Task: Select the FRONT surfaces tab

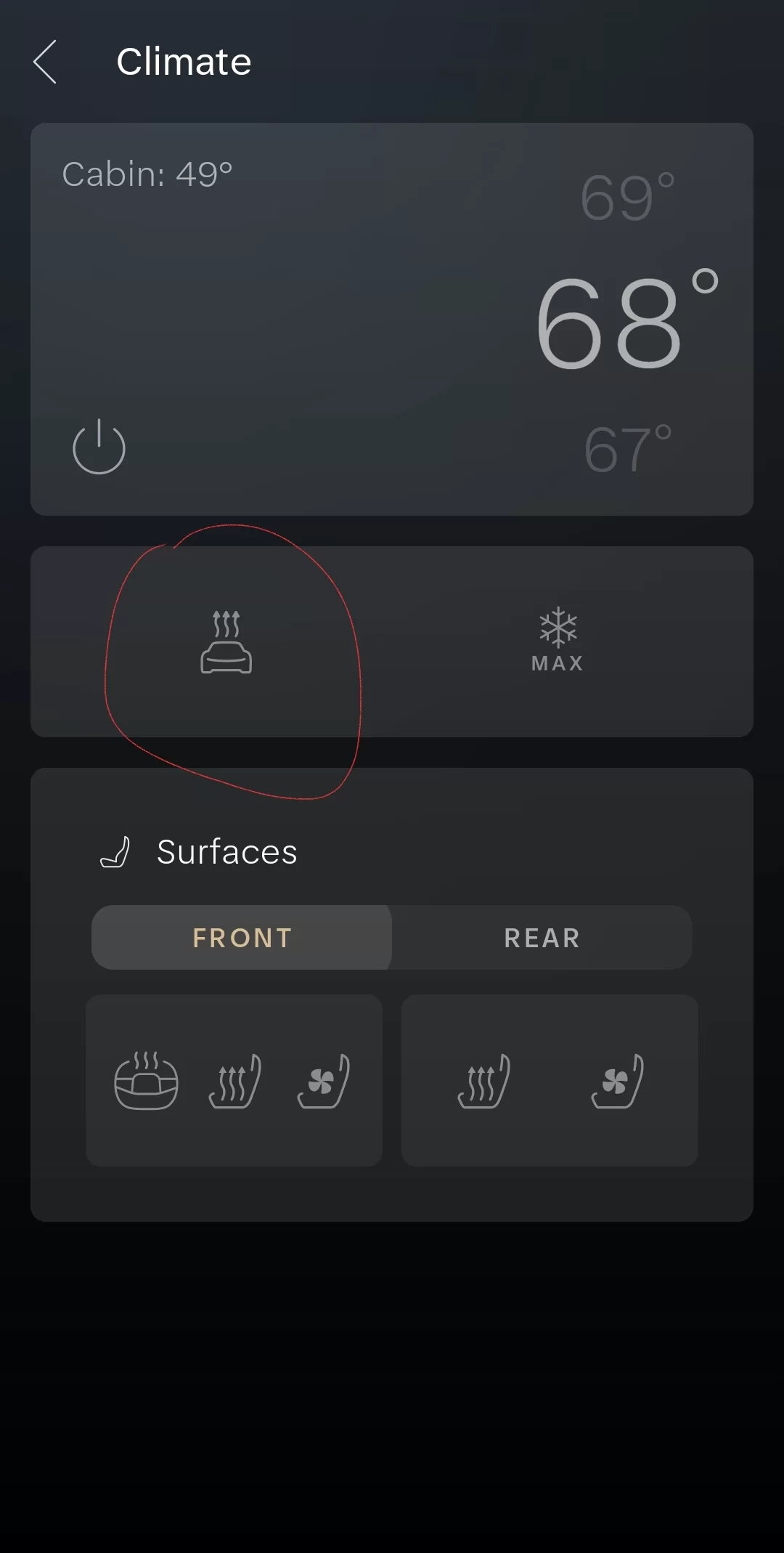Action: click(242, 938)
